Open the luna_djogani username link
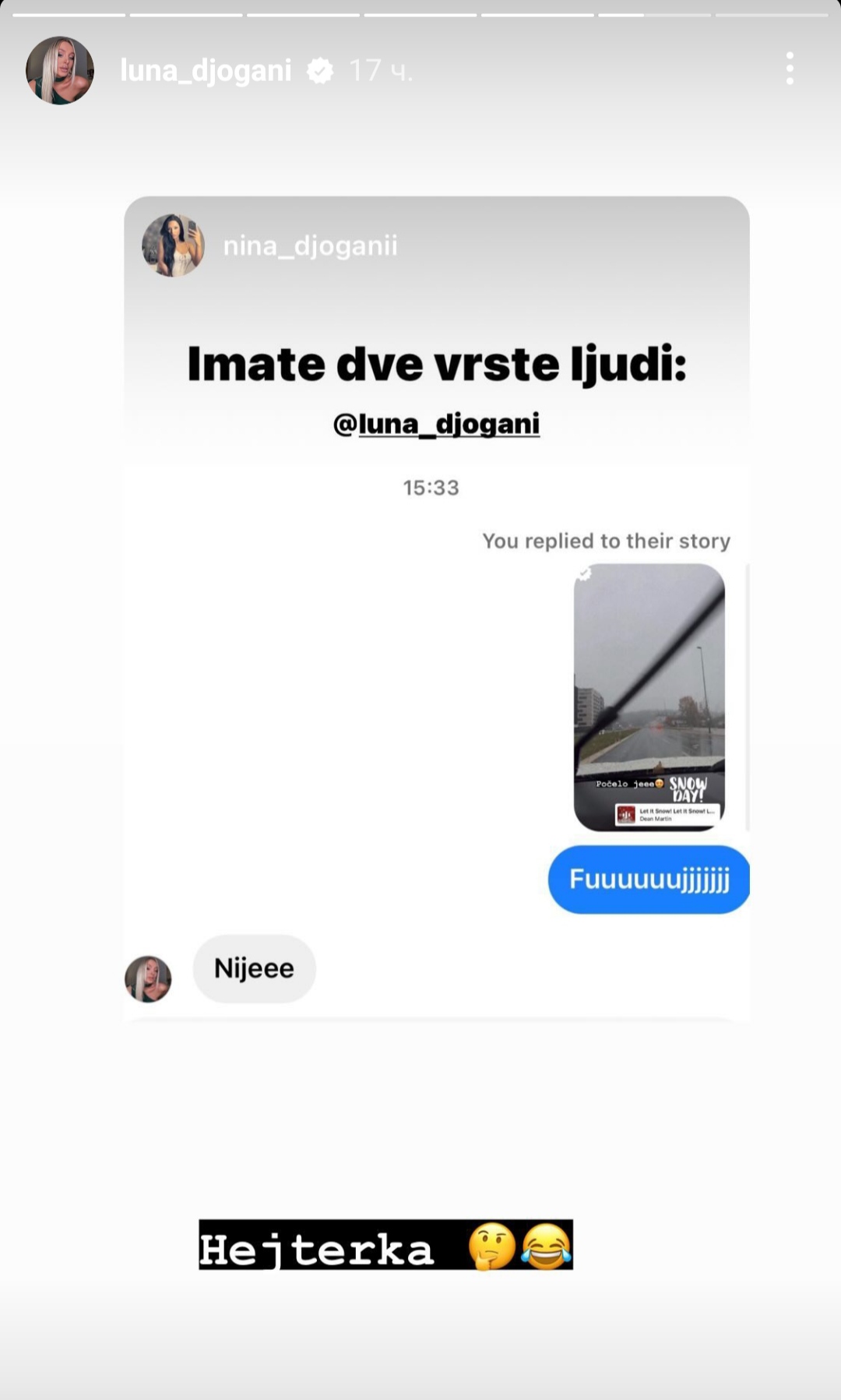The width and height of the screenshot is (841, 1400). point(206,71)
